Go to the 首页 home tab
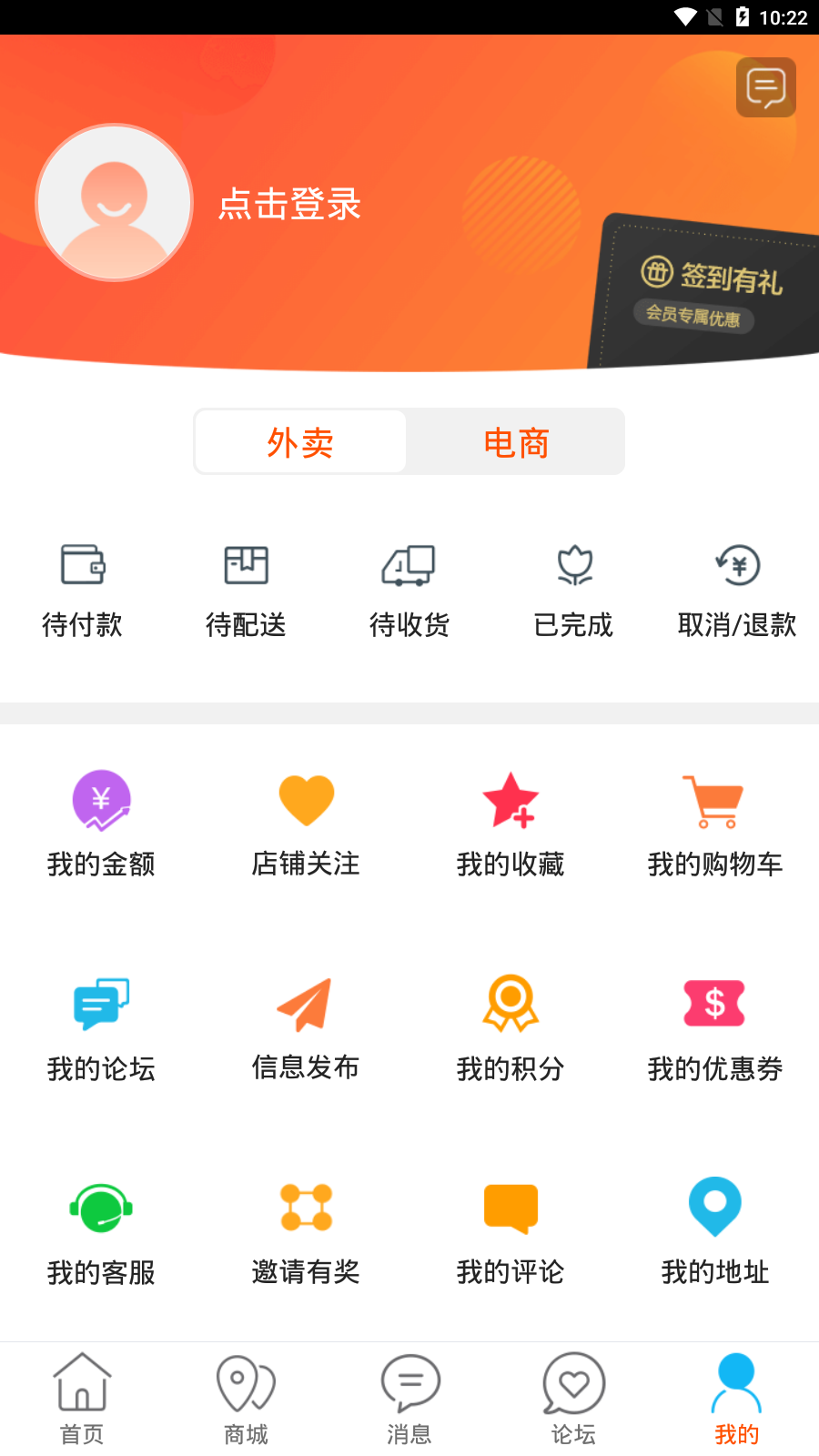Screen dimensions: 819x1456 click(82, 1400)
